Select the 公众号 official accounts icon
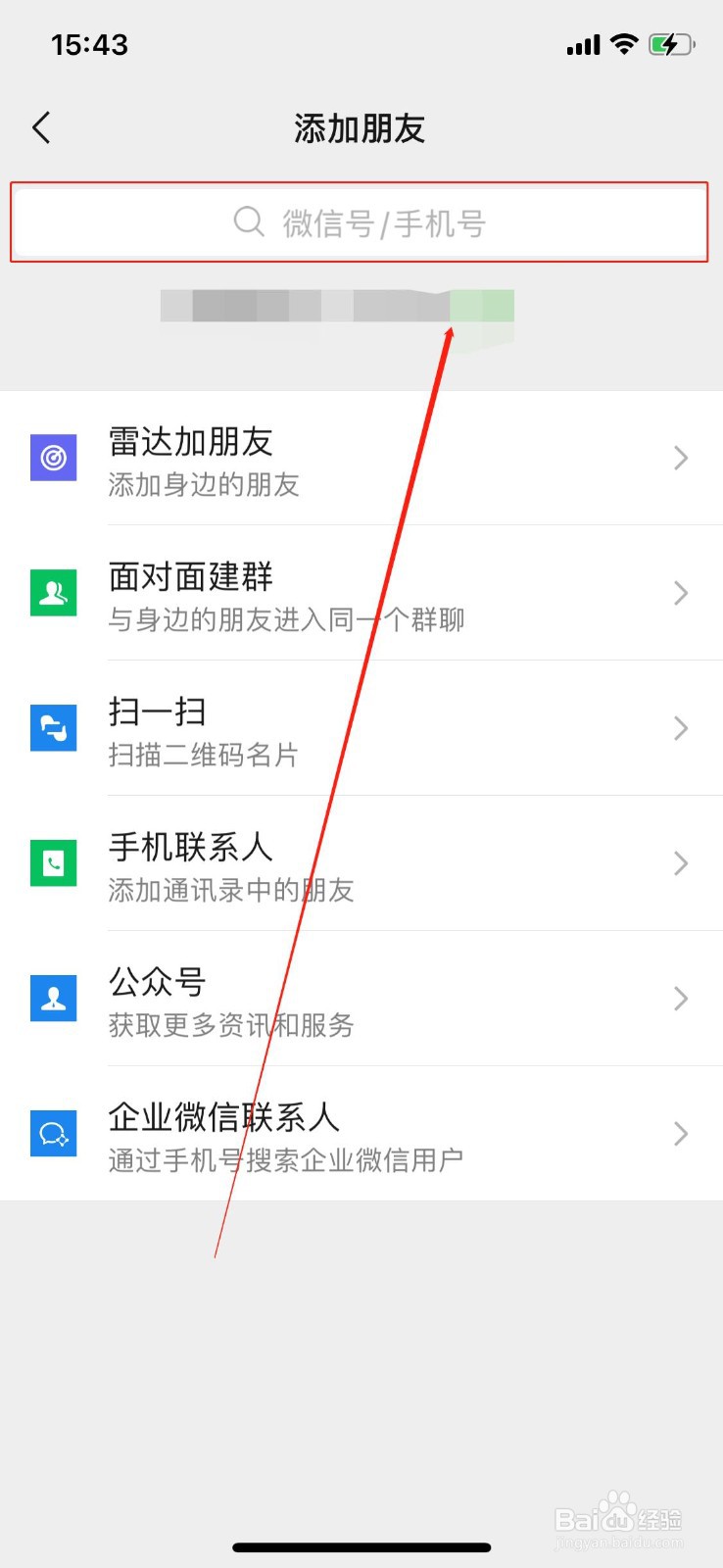 [x=53, y=999]
